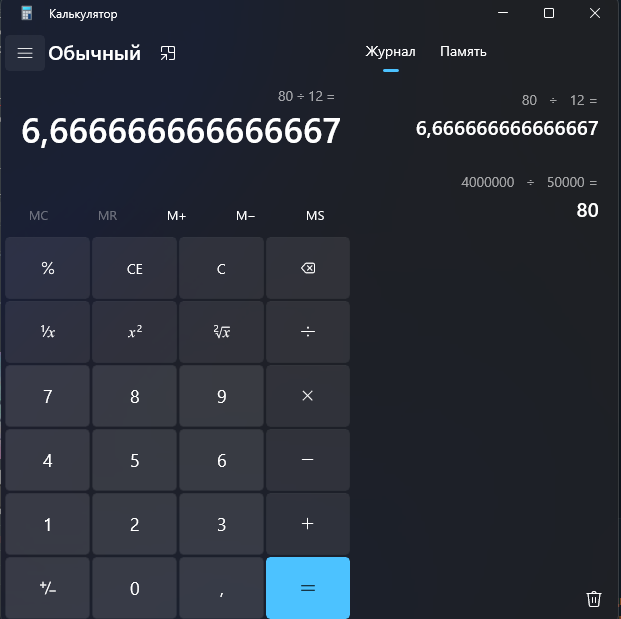This screenshot has height=619, width=621.
Task: Clear the entry with CE
Action: 135,268
